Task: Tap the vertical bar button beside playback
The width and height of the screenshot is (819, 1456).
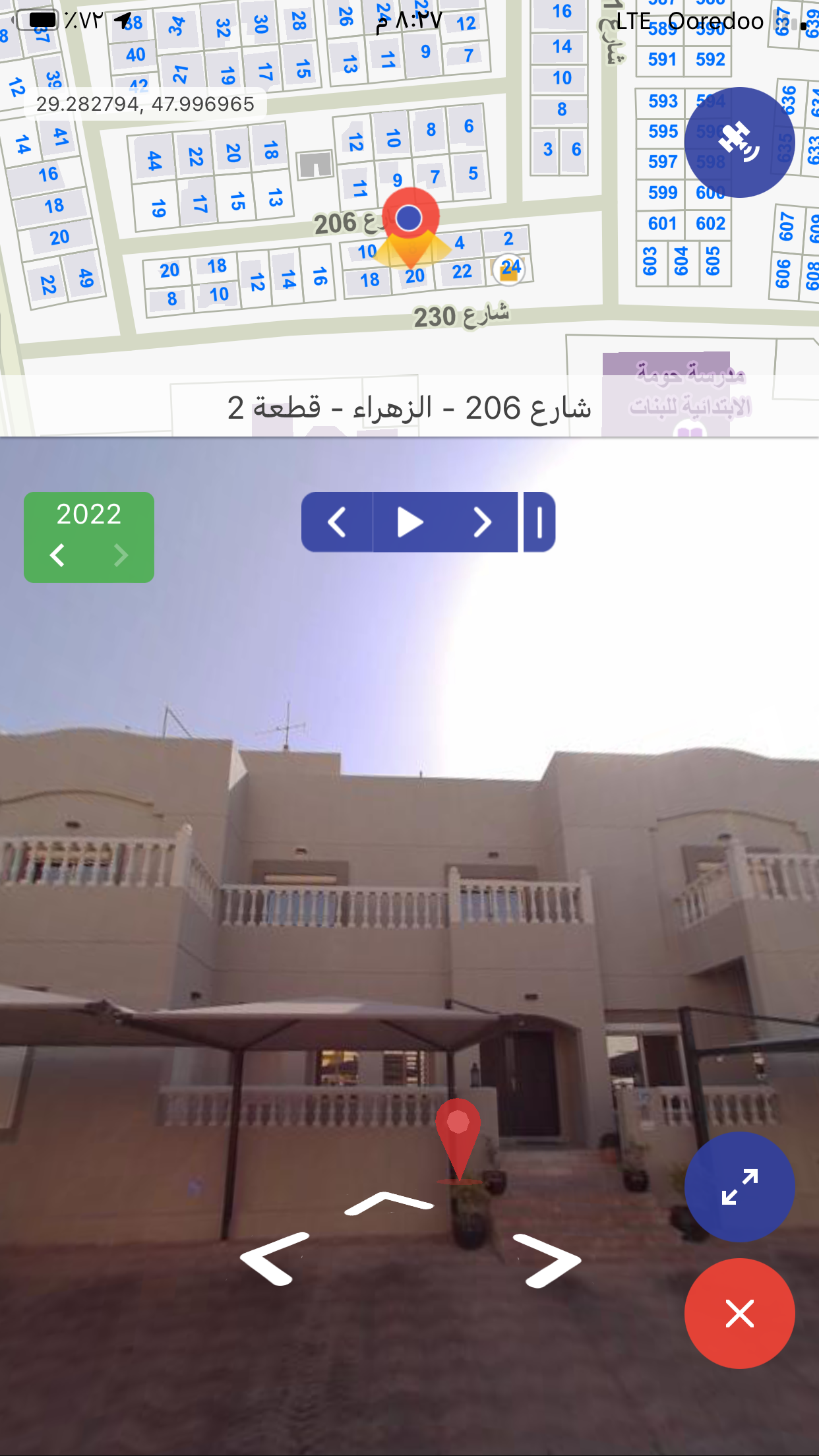Action: (x=539, y=522)
